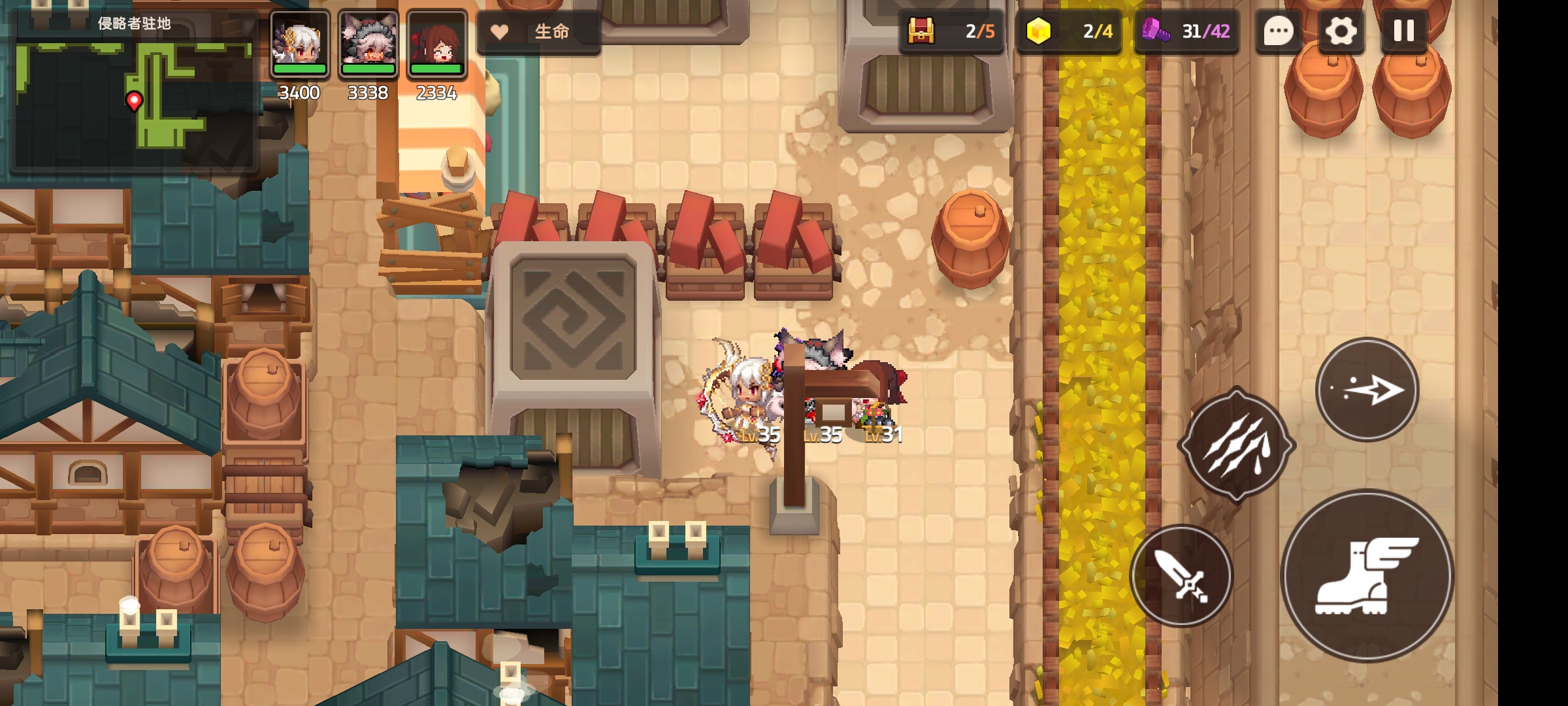Pause the game
The width and height of the screenshot is (1568, 706).
tap(1403, 31)
